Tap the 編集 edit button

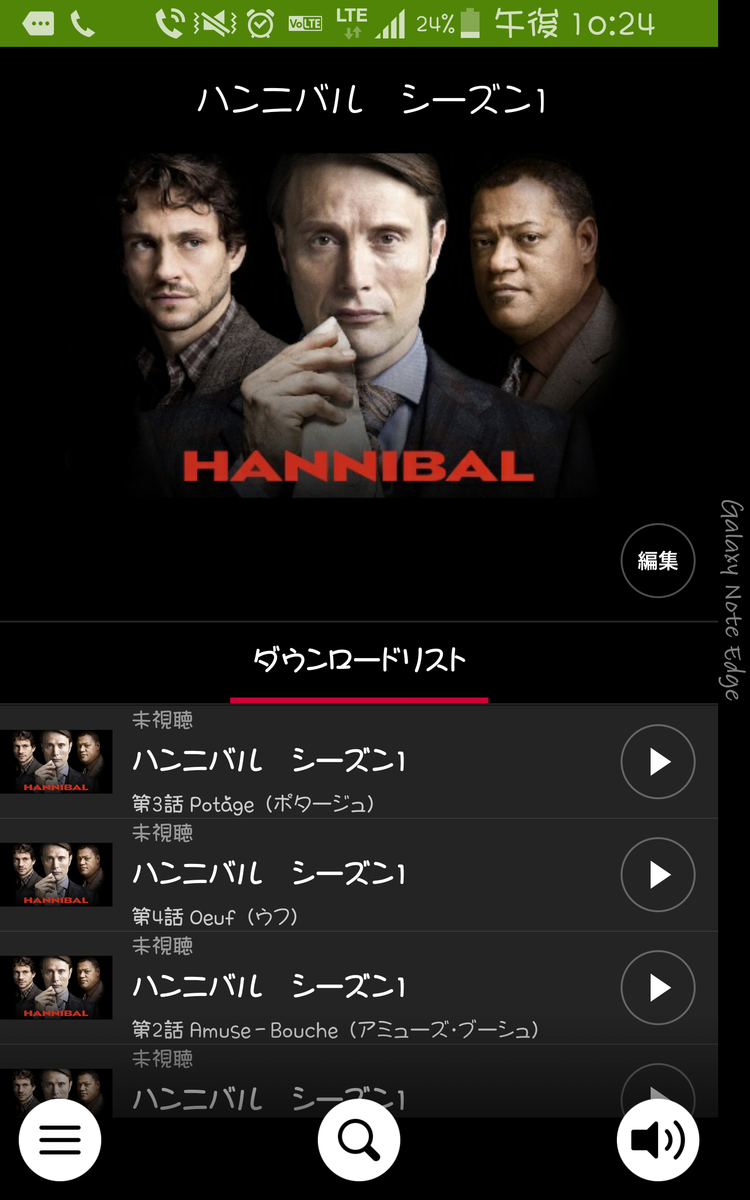[x=657, y=561]
